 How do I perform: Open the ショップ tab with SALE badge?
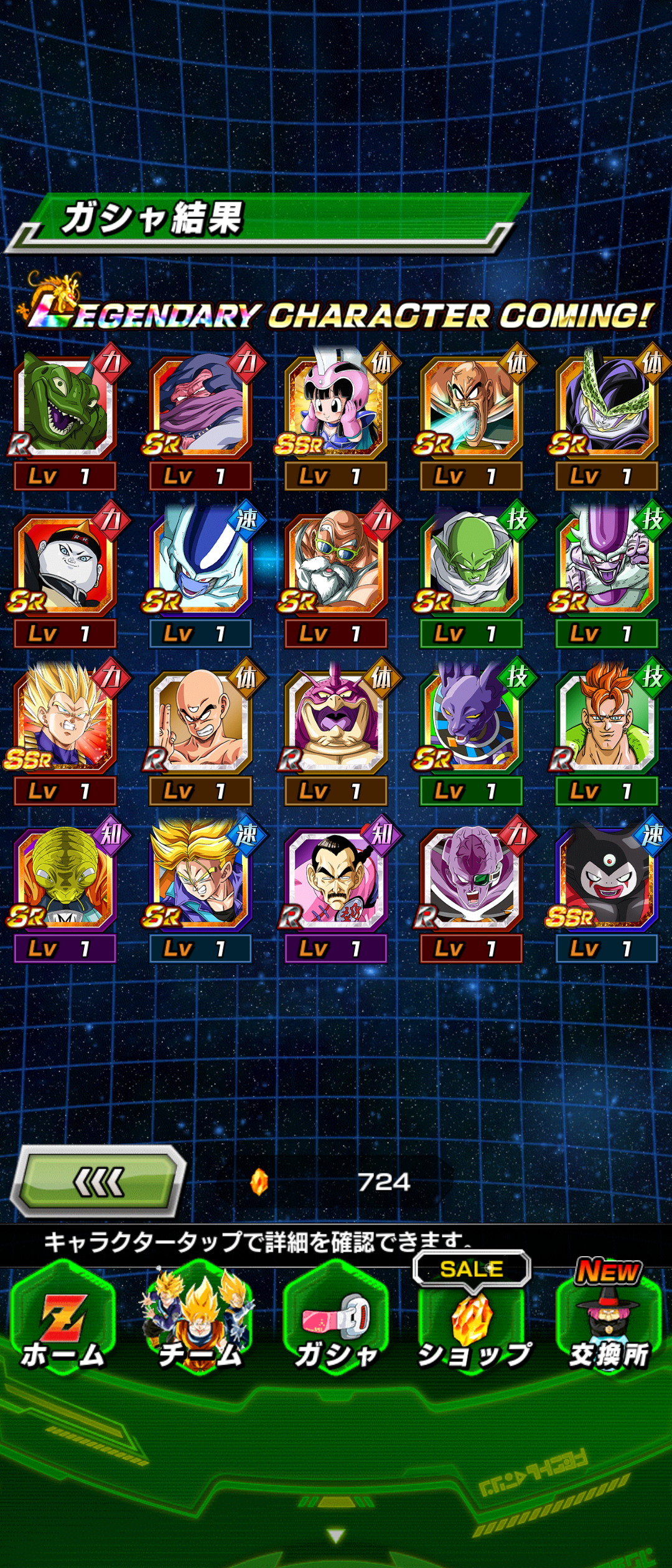click(x=473, y=1327)
